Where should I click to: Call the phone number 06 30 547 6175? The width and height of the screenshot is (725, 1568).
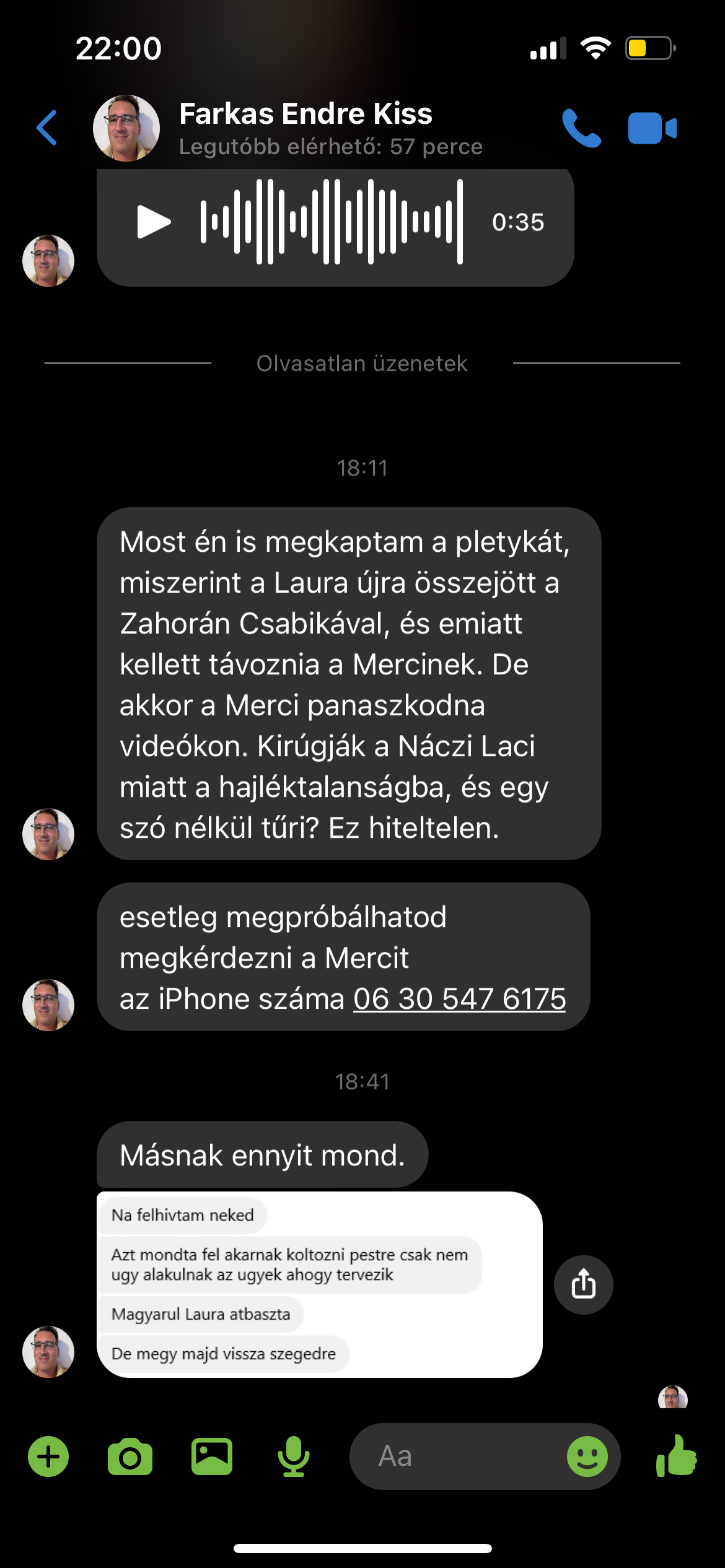pos(459,999)
